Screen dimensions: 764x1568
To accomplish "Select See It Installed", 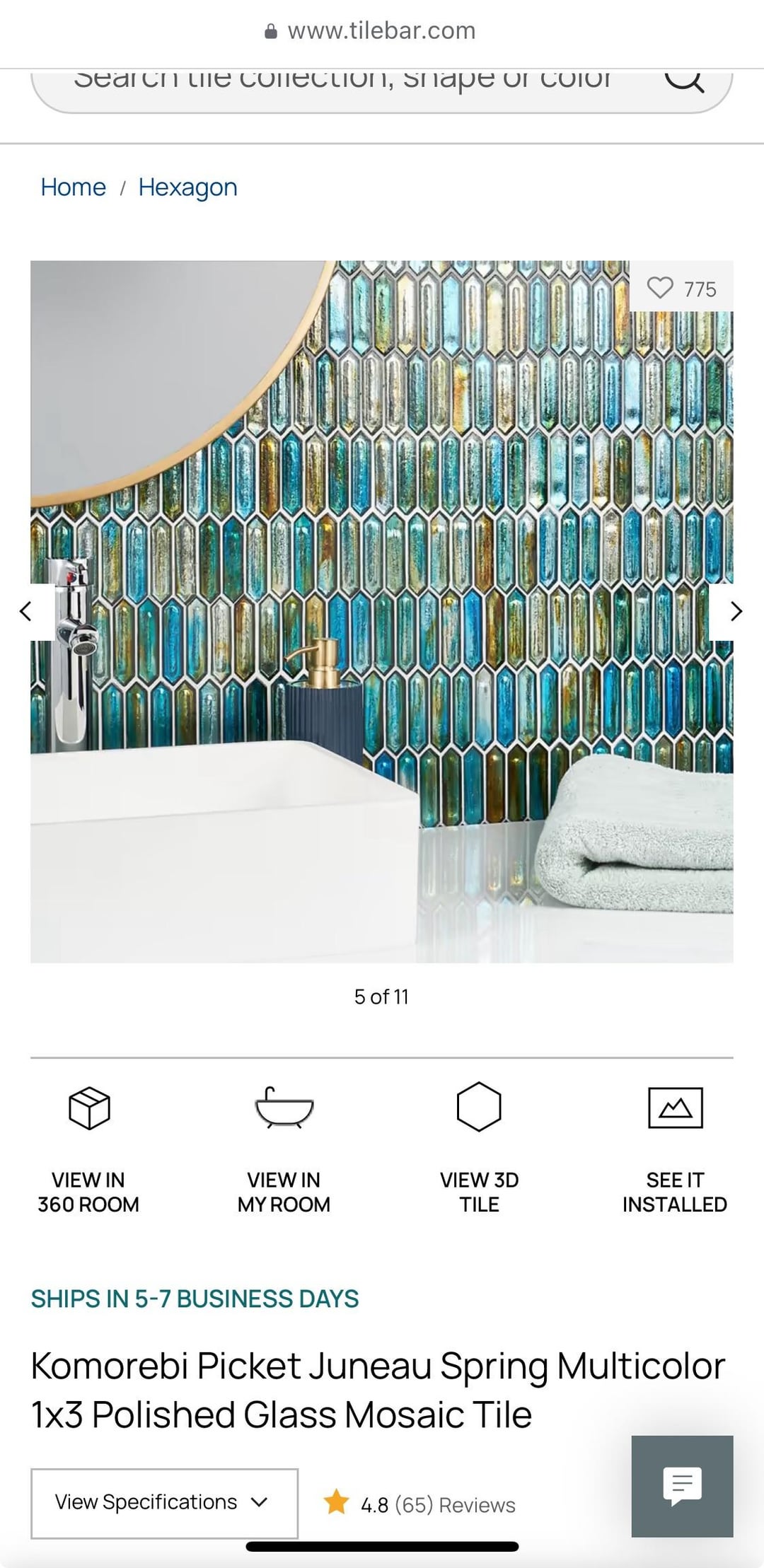I will tap(674, 1147).
